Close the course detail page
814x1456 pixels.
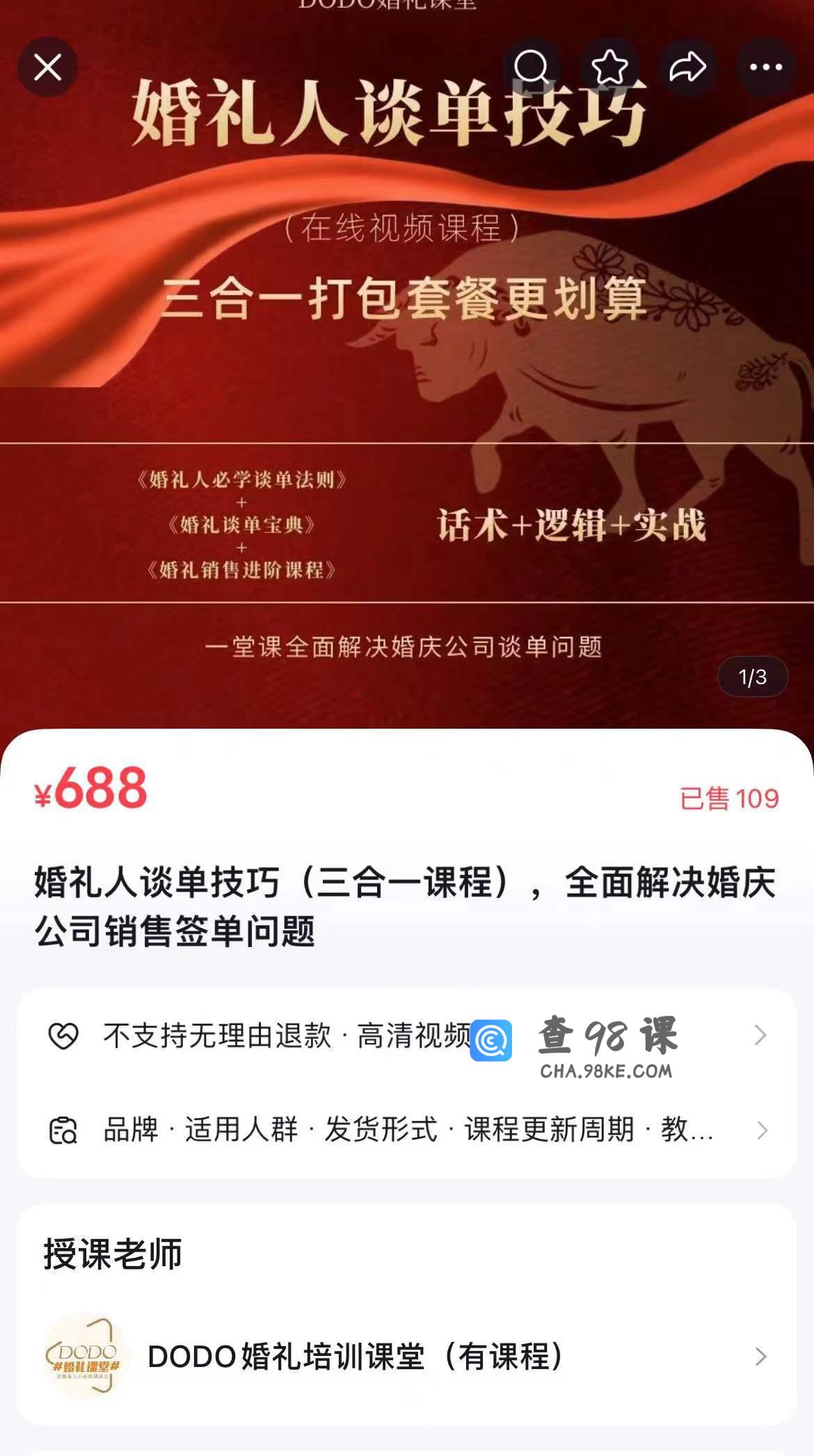[x=47, y=67]
